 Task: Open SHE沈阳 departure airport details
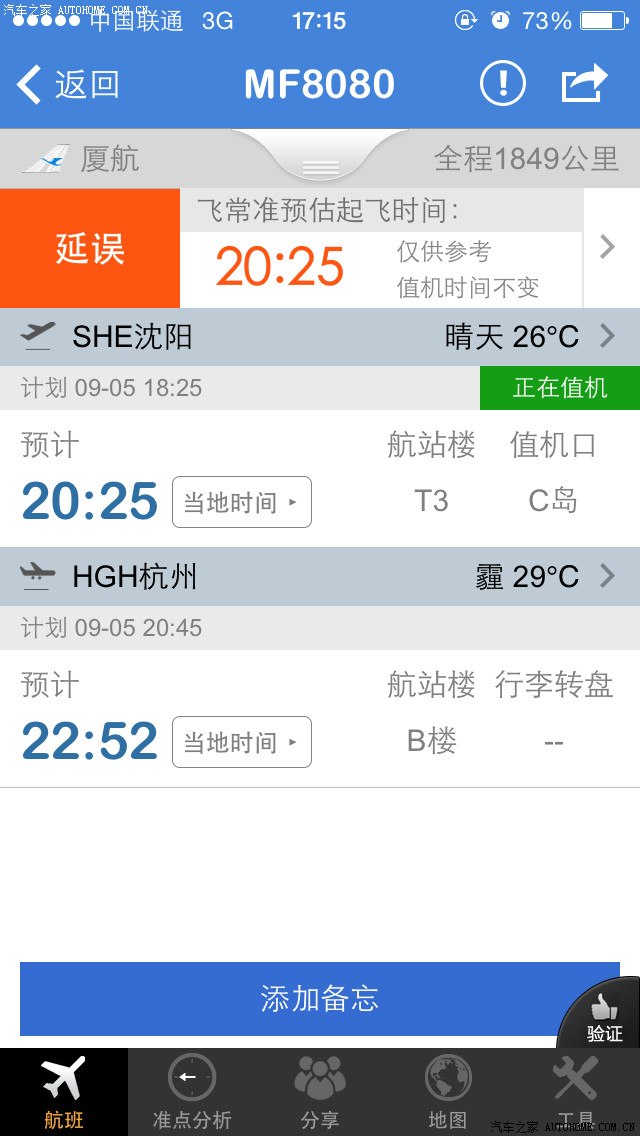320,337
